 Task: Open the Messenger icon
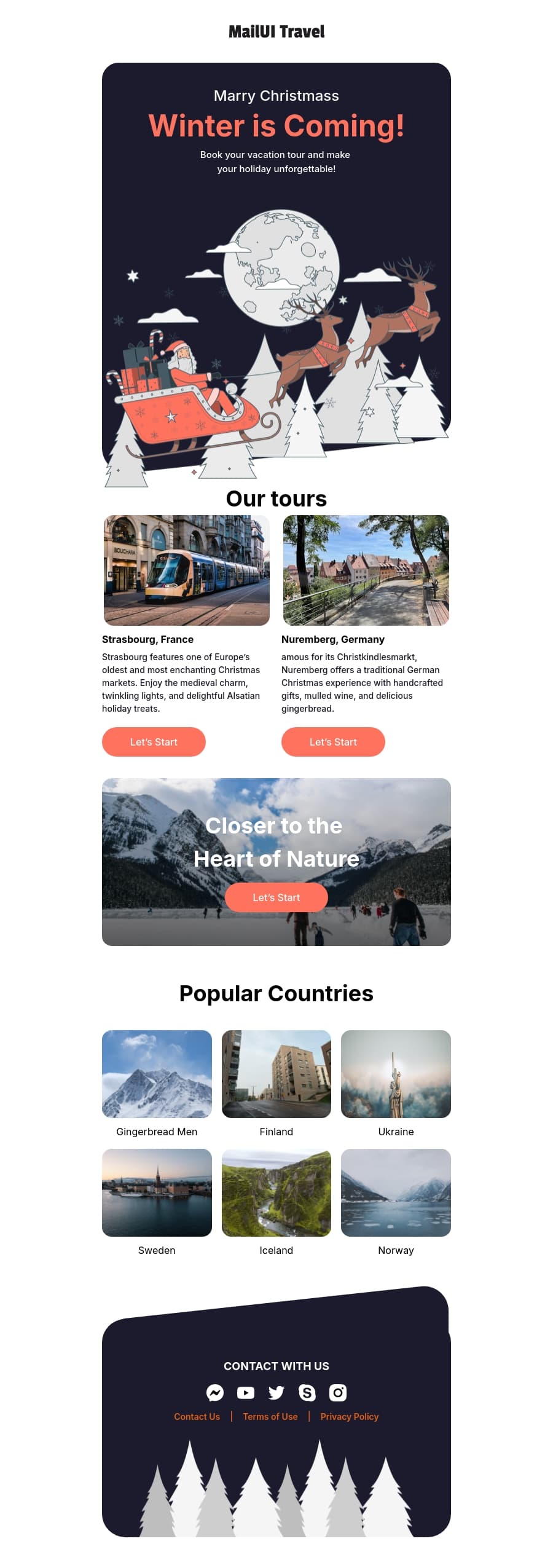pyautogui.click(x=214, y=1392)
